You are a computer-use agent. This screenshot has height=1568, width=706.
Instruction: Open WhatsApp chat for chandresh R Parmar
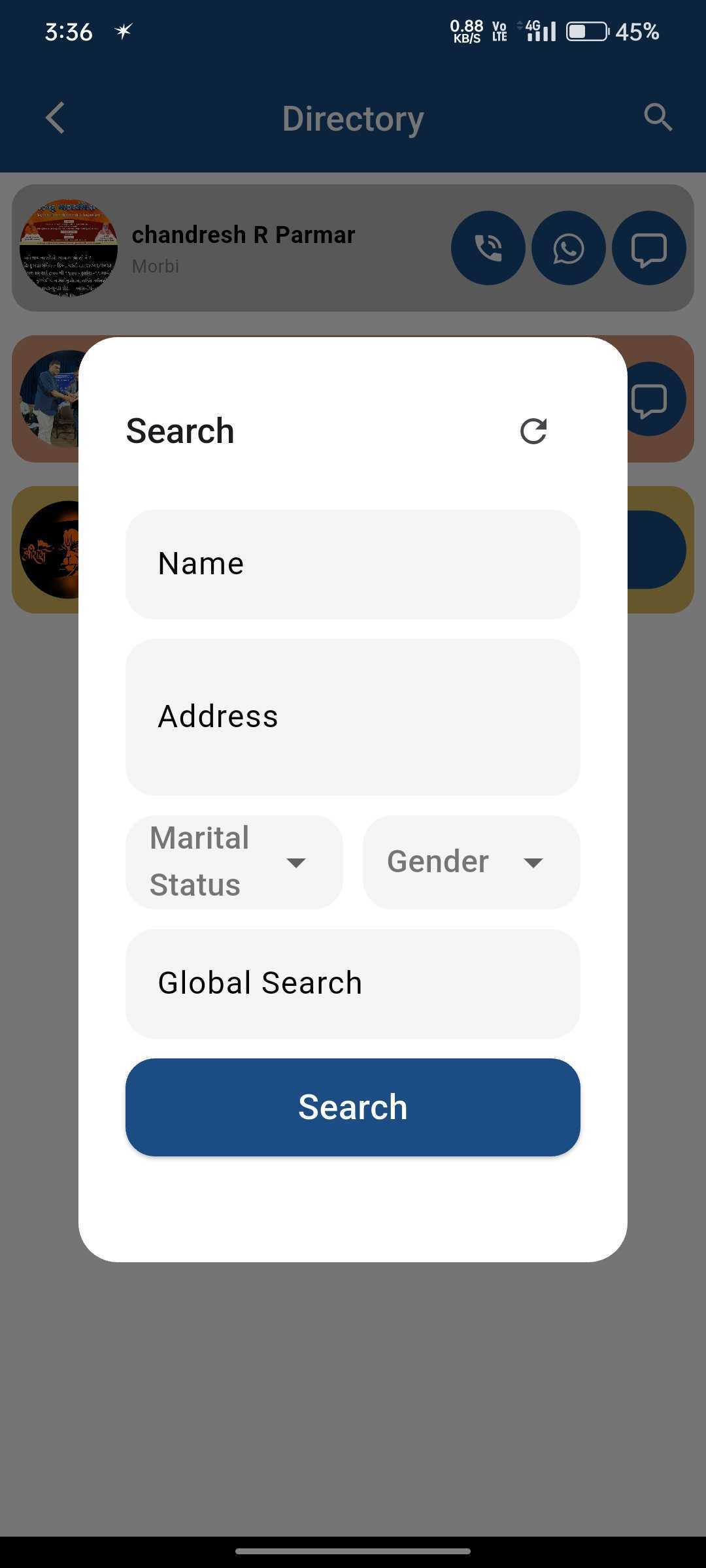568,248
